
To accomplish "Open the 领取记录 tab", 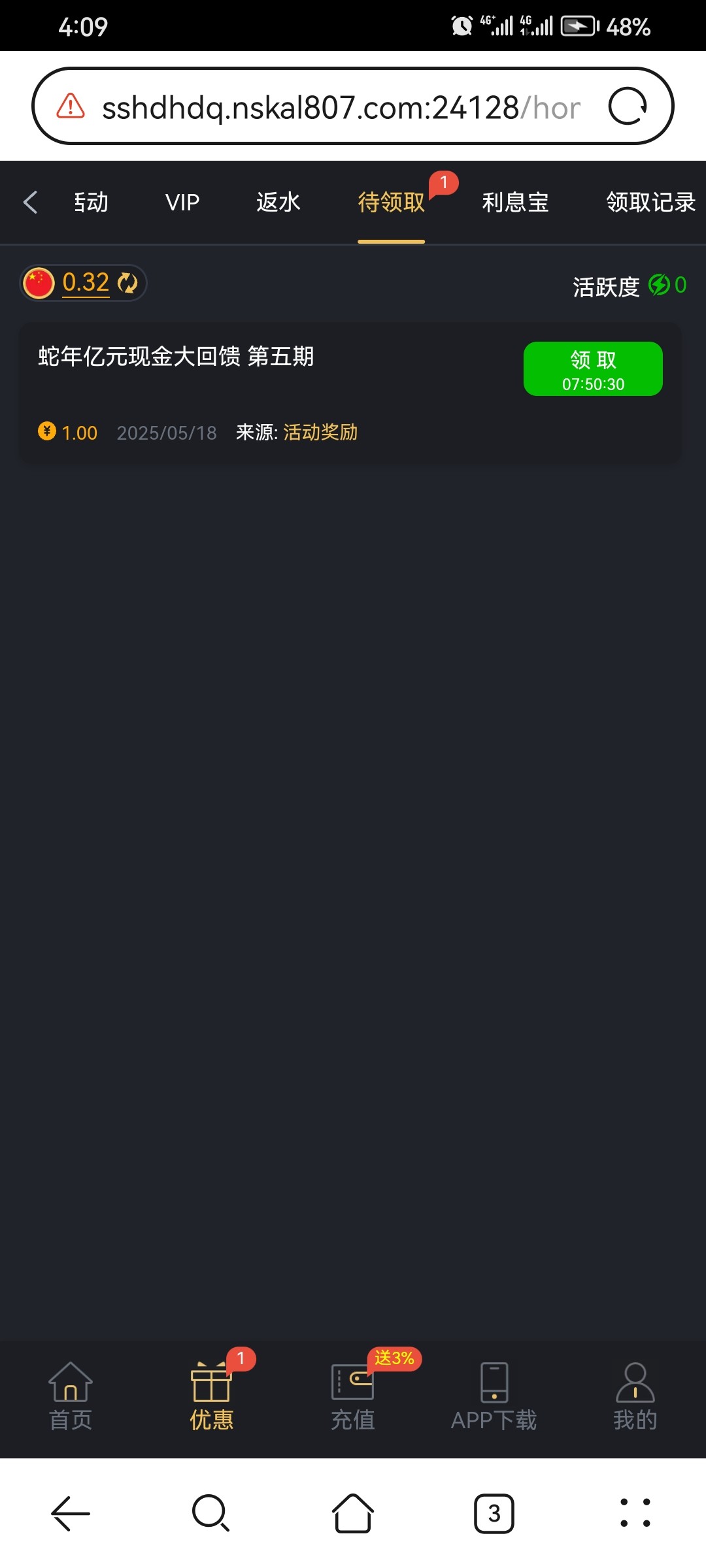I will (650, 203).
